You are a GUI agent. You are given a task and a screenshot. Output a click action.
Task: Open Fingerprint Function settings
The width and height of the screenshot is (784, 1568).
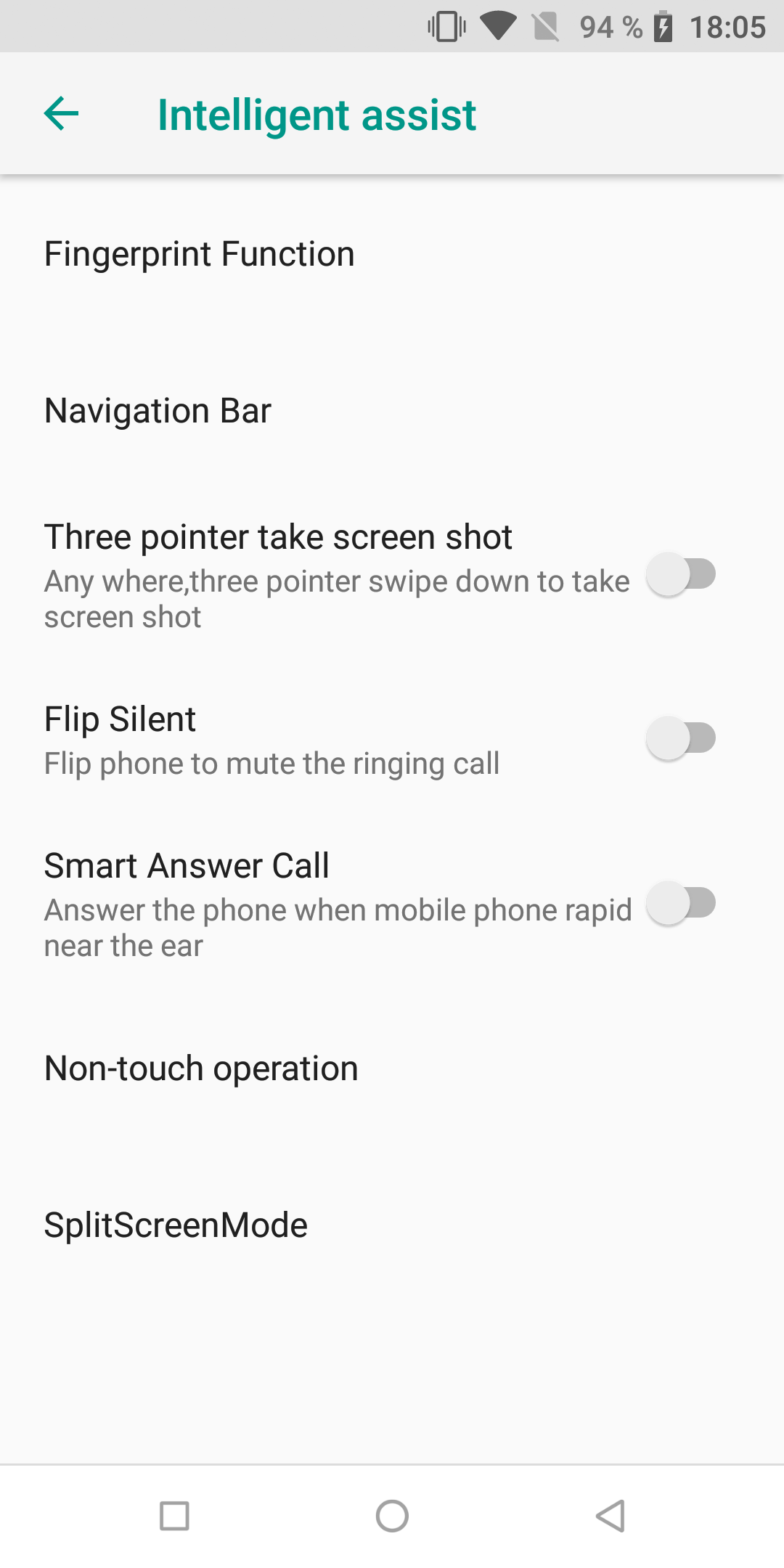coord(392,254)
